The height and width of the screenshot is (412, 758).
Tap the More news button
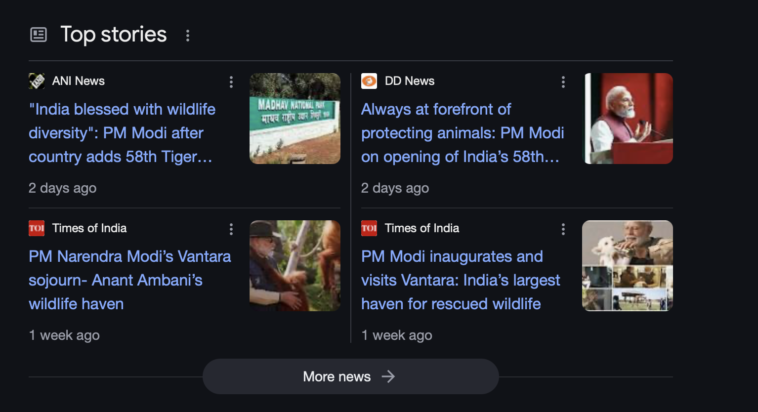(350, 376)
